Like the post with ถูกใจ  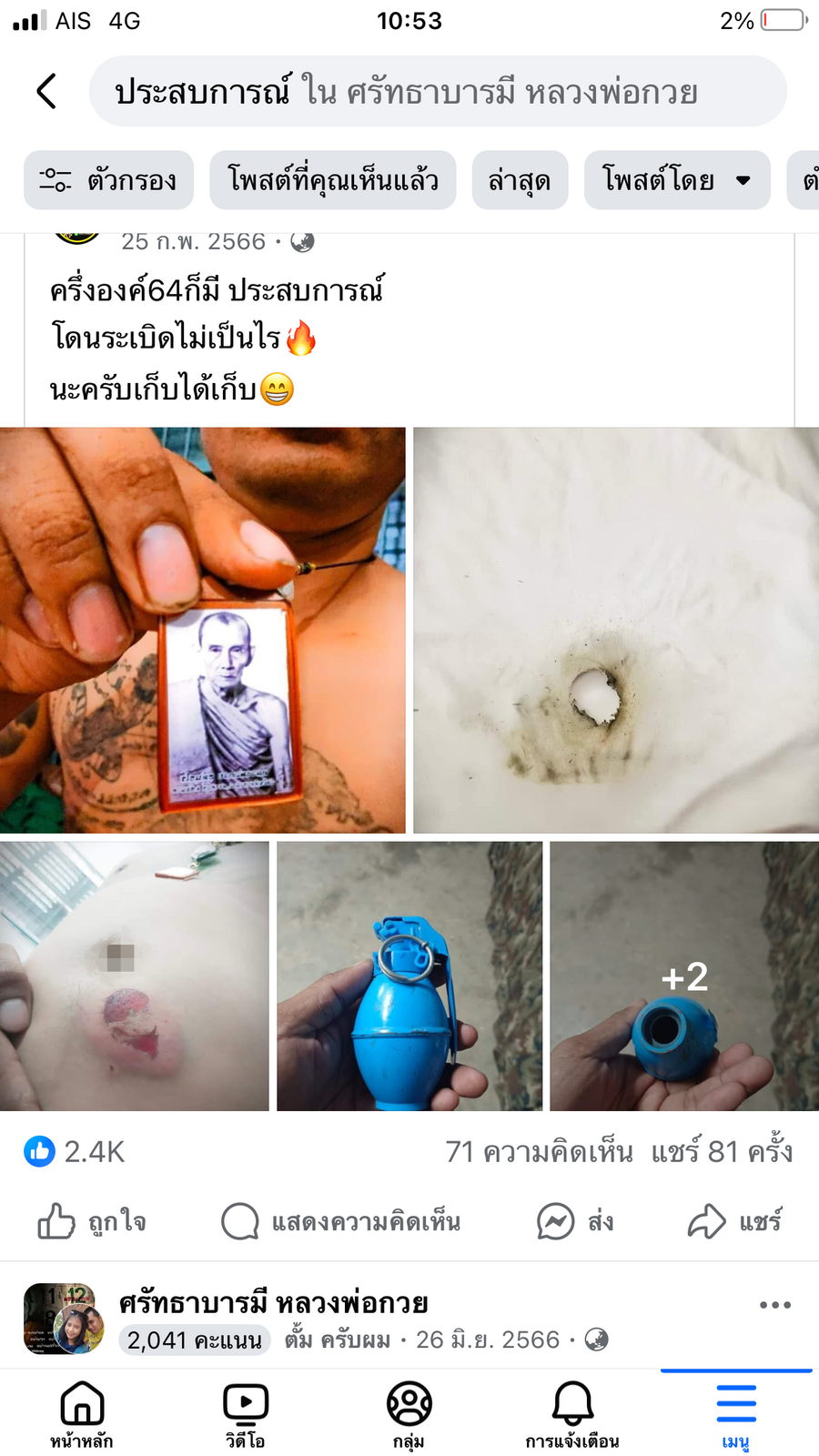[91, 1221]
